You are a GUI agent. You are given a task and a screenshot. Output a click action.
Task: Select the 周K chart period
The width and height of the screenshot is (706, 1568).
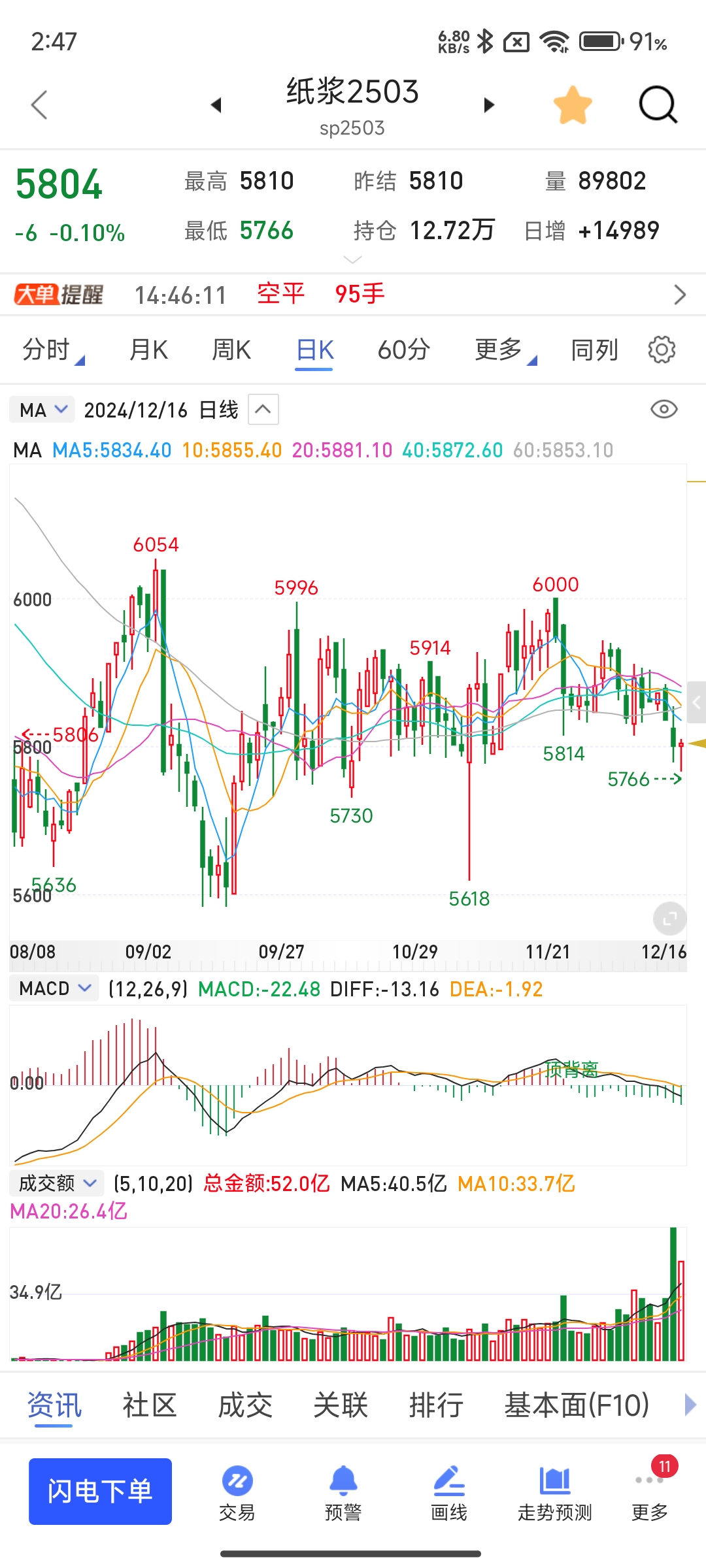(231, 350)
